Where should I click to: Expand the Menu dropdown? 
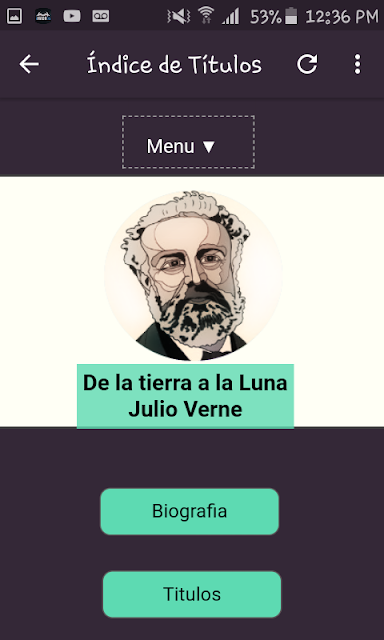(188, 142)
